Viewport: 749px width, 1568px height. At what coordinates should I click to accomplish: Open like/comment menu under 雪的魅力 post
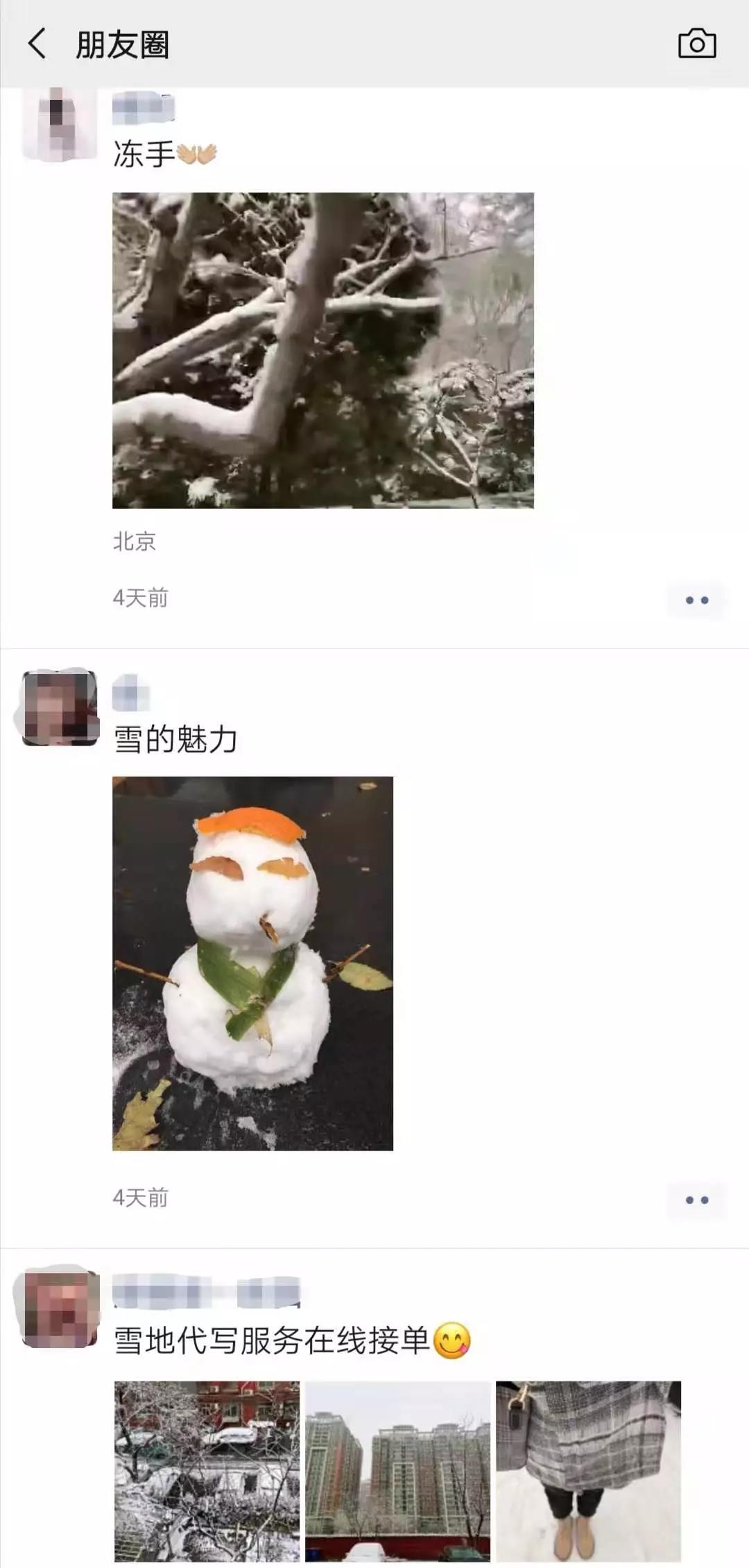[x=696, y=1200]
